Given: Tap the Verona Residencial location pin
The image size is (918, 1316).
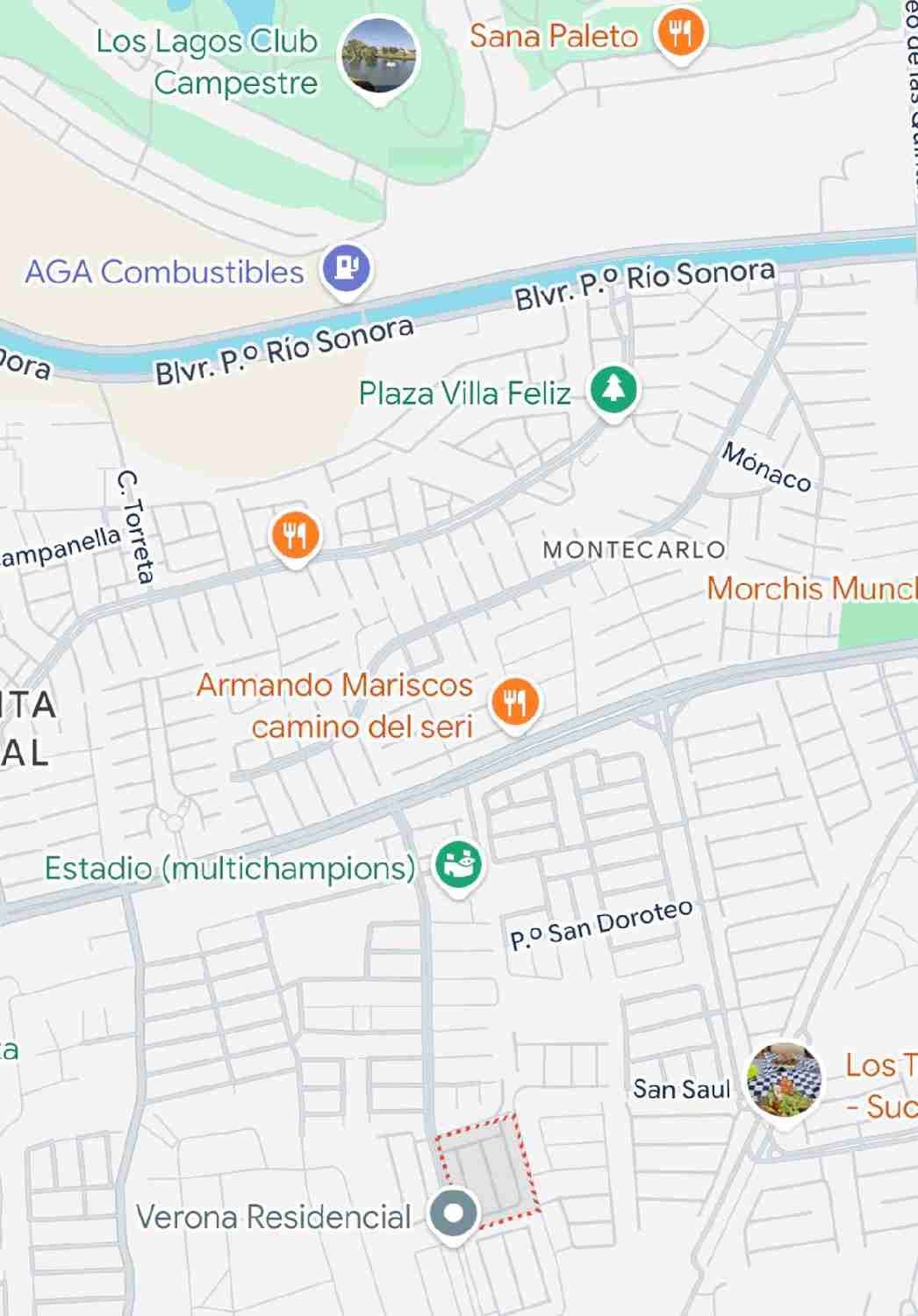Looking at the screenshot, I should 454,1215.
